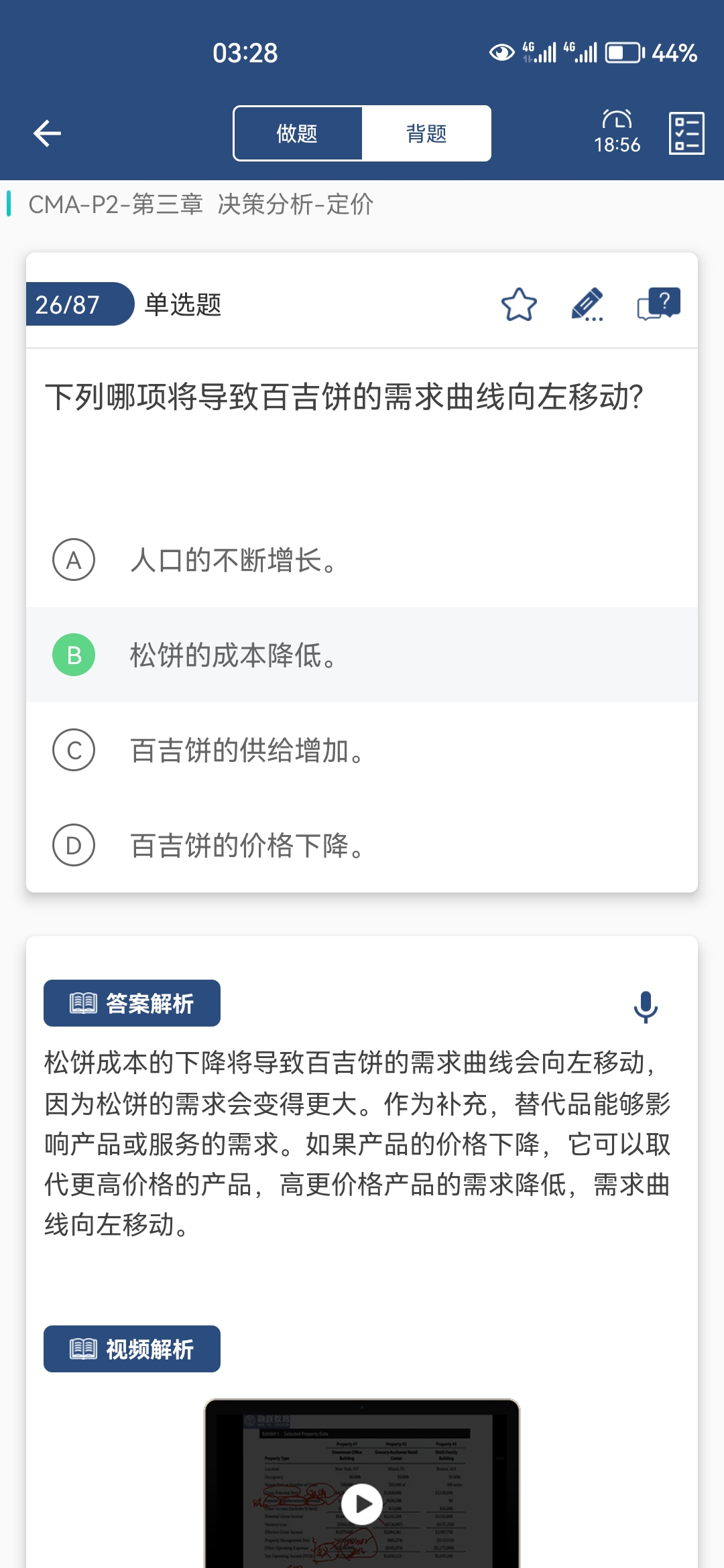Bookmark this question with the star
The image size is (724, 1568).
pos(519,305)
